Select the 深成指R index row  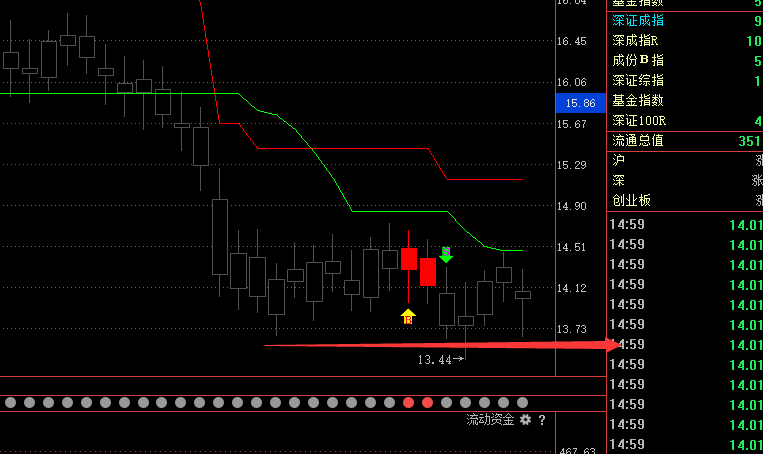684,41
